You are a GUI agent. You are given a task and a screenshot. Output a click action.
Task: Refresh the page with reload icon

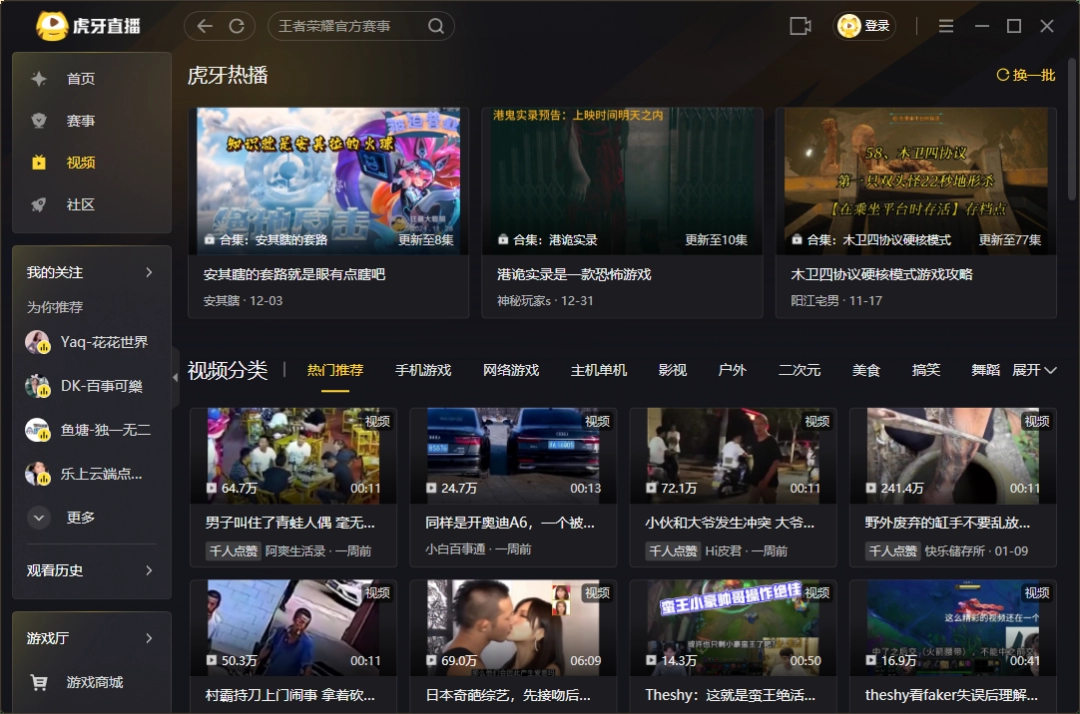[x=236, y=26]
